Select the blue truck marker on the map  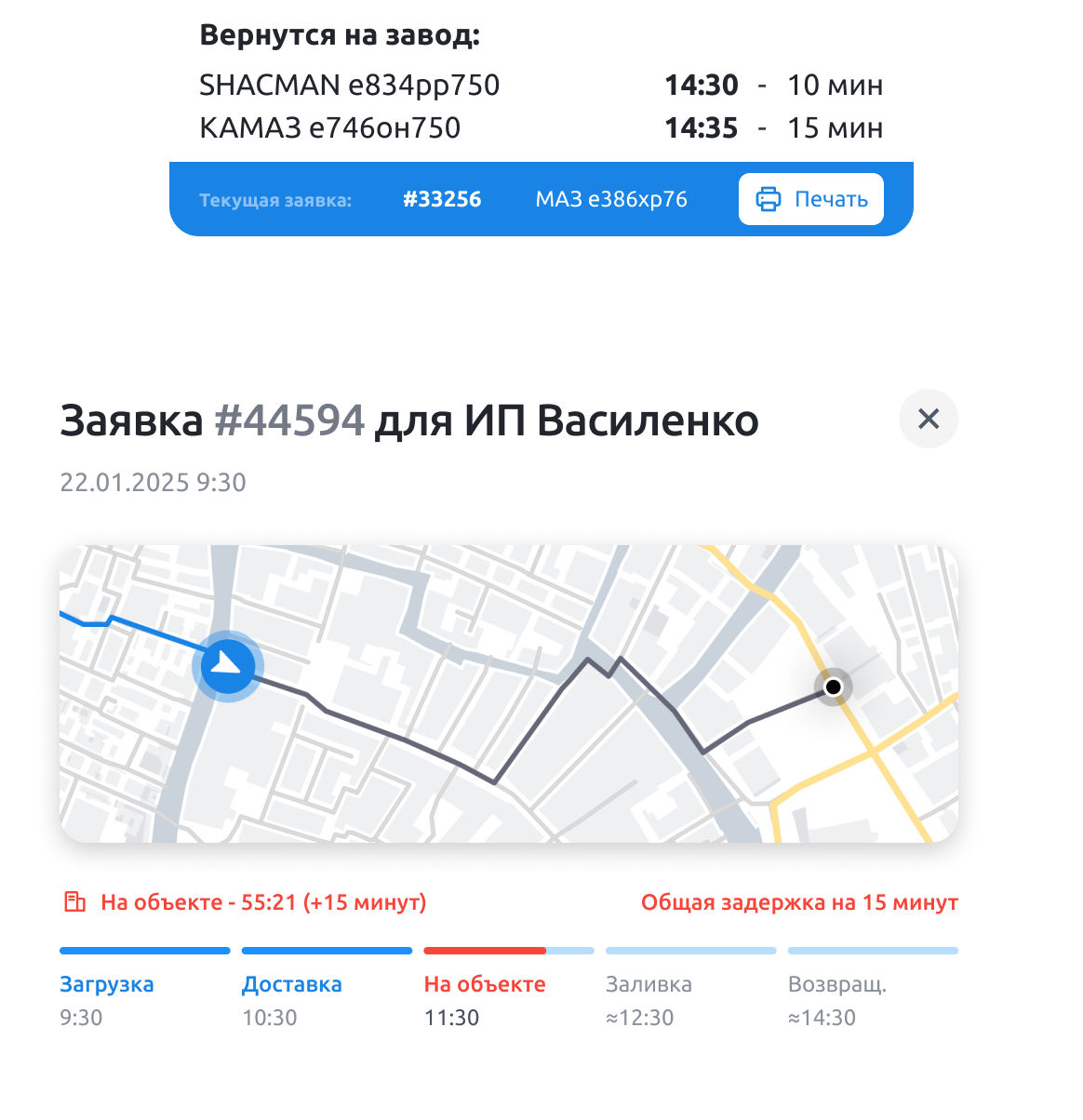[x=228, y=665]
